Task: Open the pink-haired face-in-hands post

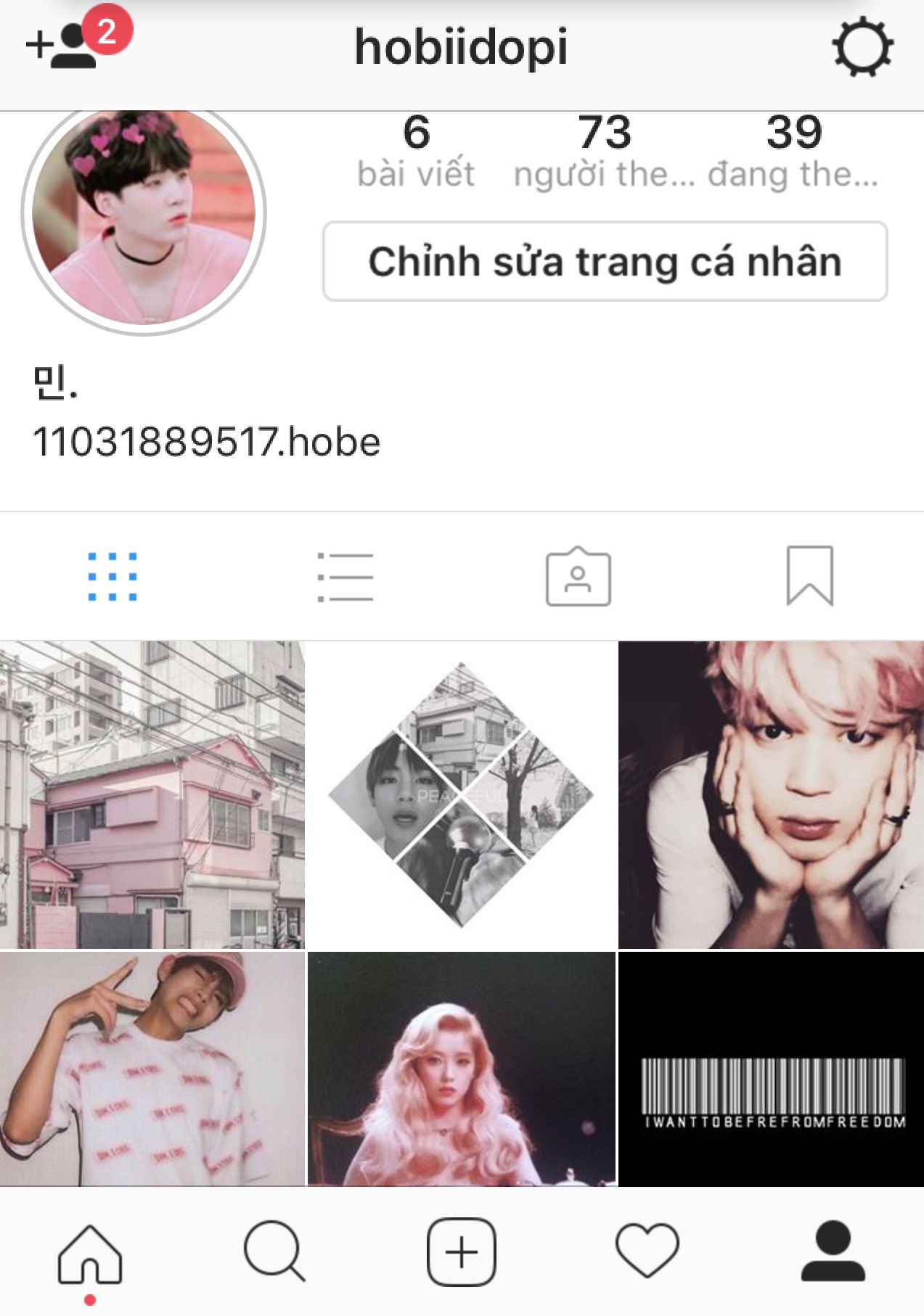Action: click(x=771, y=794)
